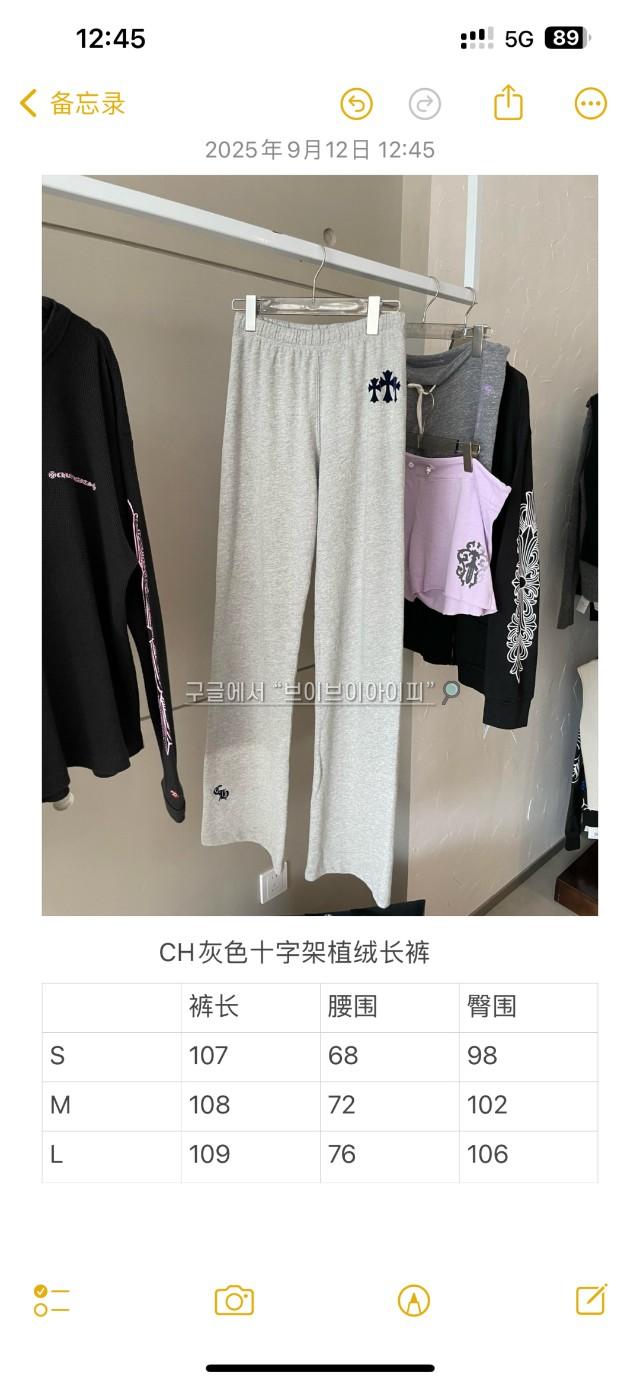The width and height of the screenshot is (640, 1384).
Task: Go back to 备忘录 list
Action: tap(72, 103)
